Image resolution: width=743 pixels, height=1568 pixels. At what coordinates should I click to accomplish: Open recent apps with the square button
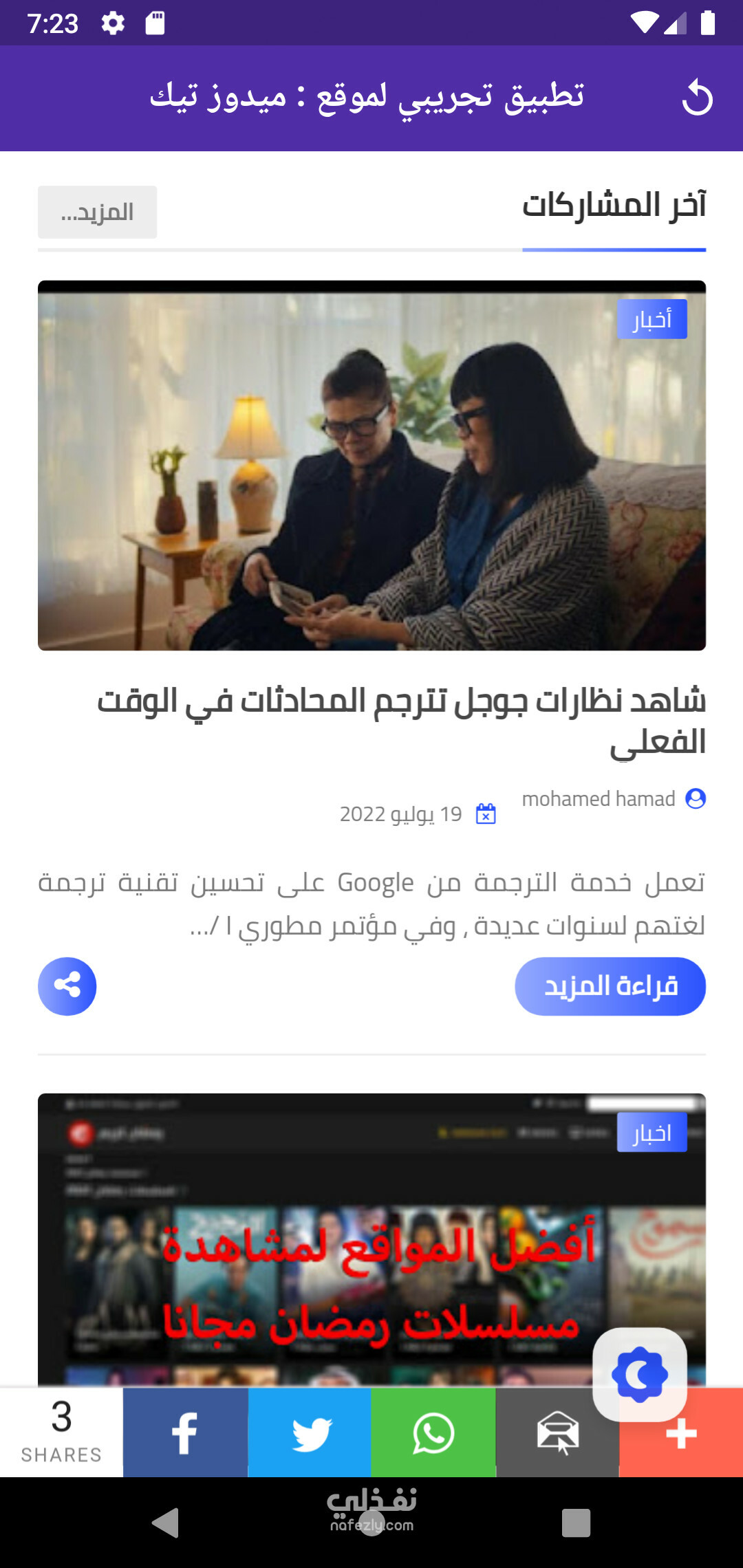point(576,1523)
